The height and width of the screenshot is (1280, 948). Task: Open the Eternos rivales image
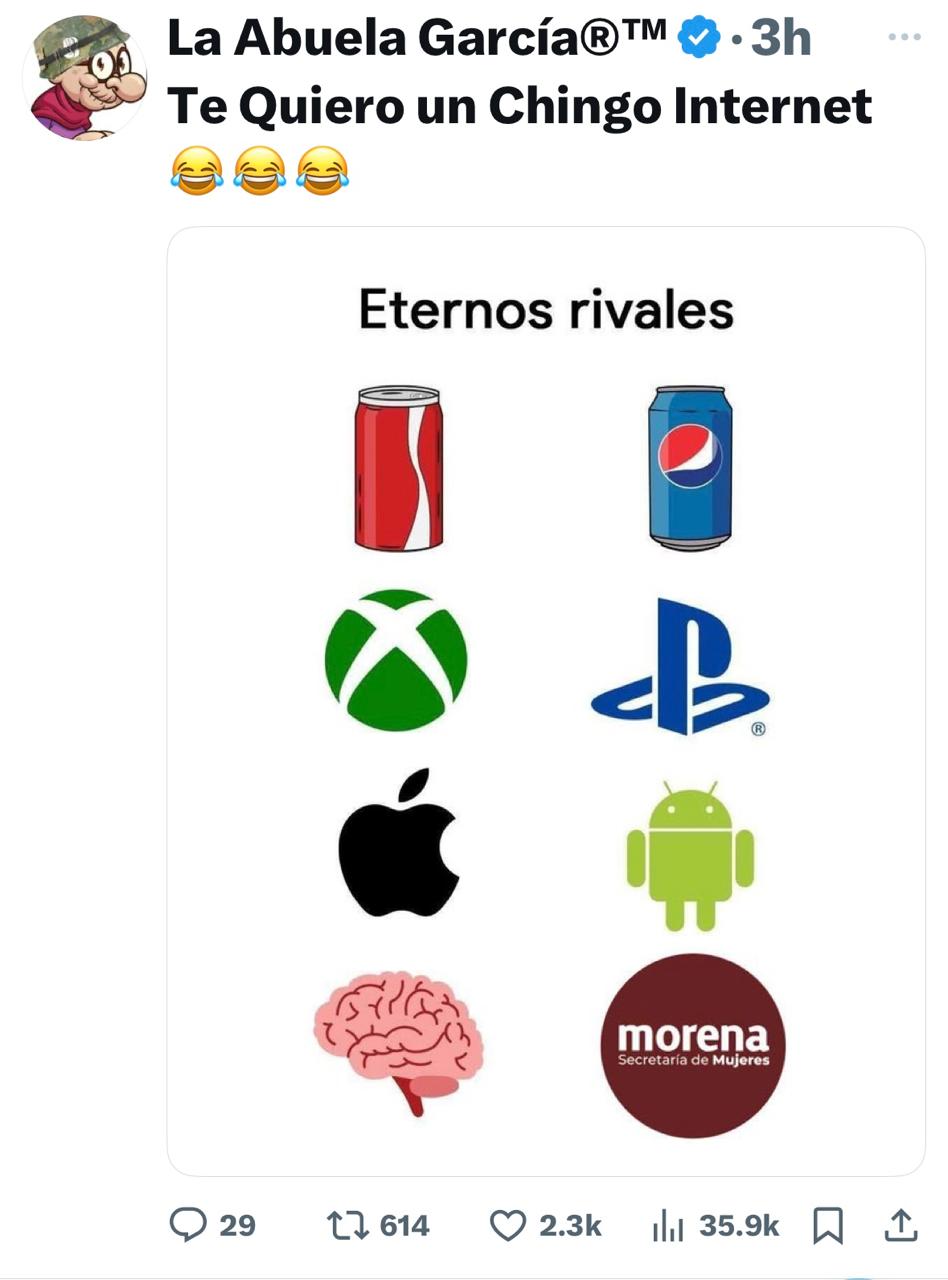pyautogui.click(x=546, y=700)
